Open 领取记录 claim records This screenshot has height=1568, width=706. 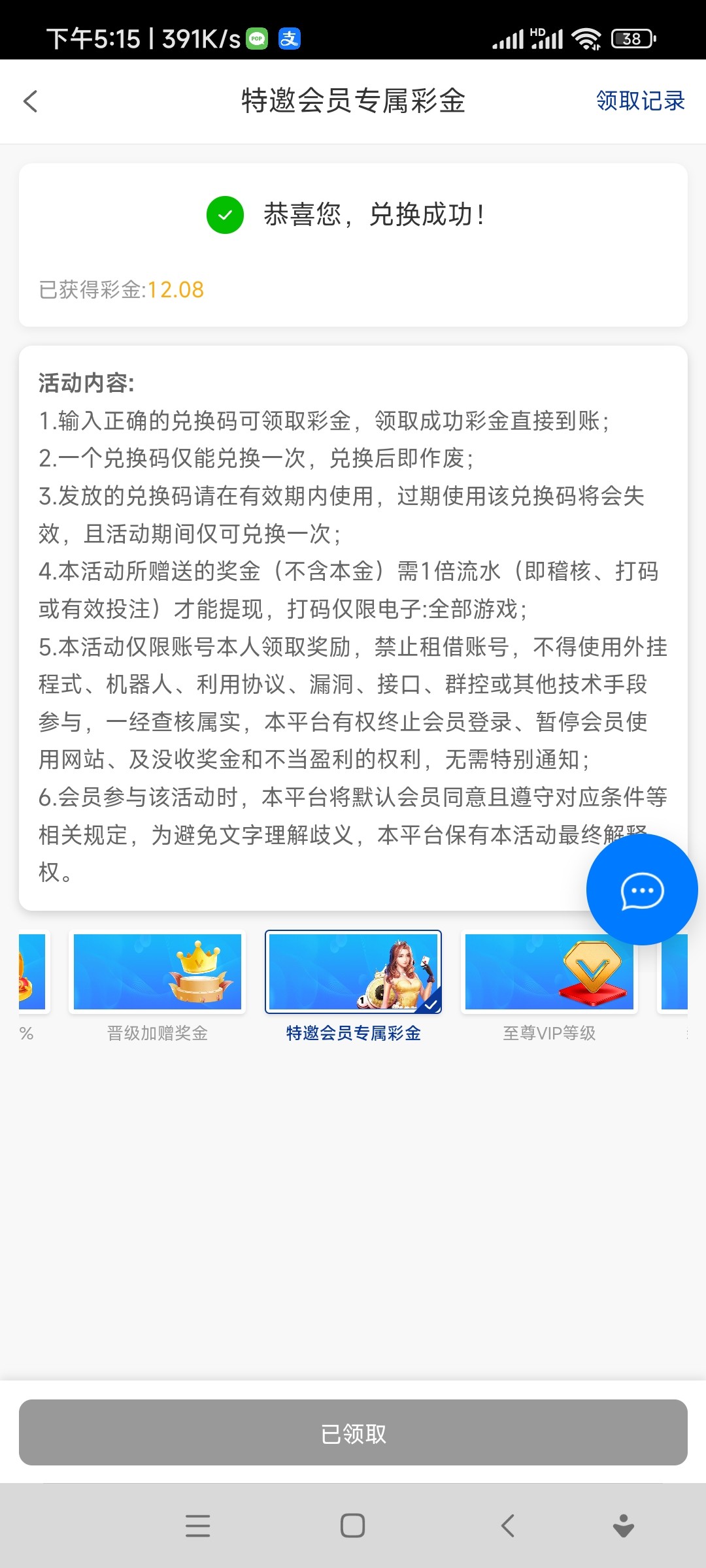click(x=640, y=101)
